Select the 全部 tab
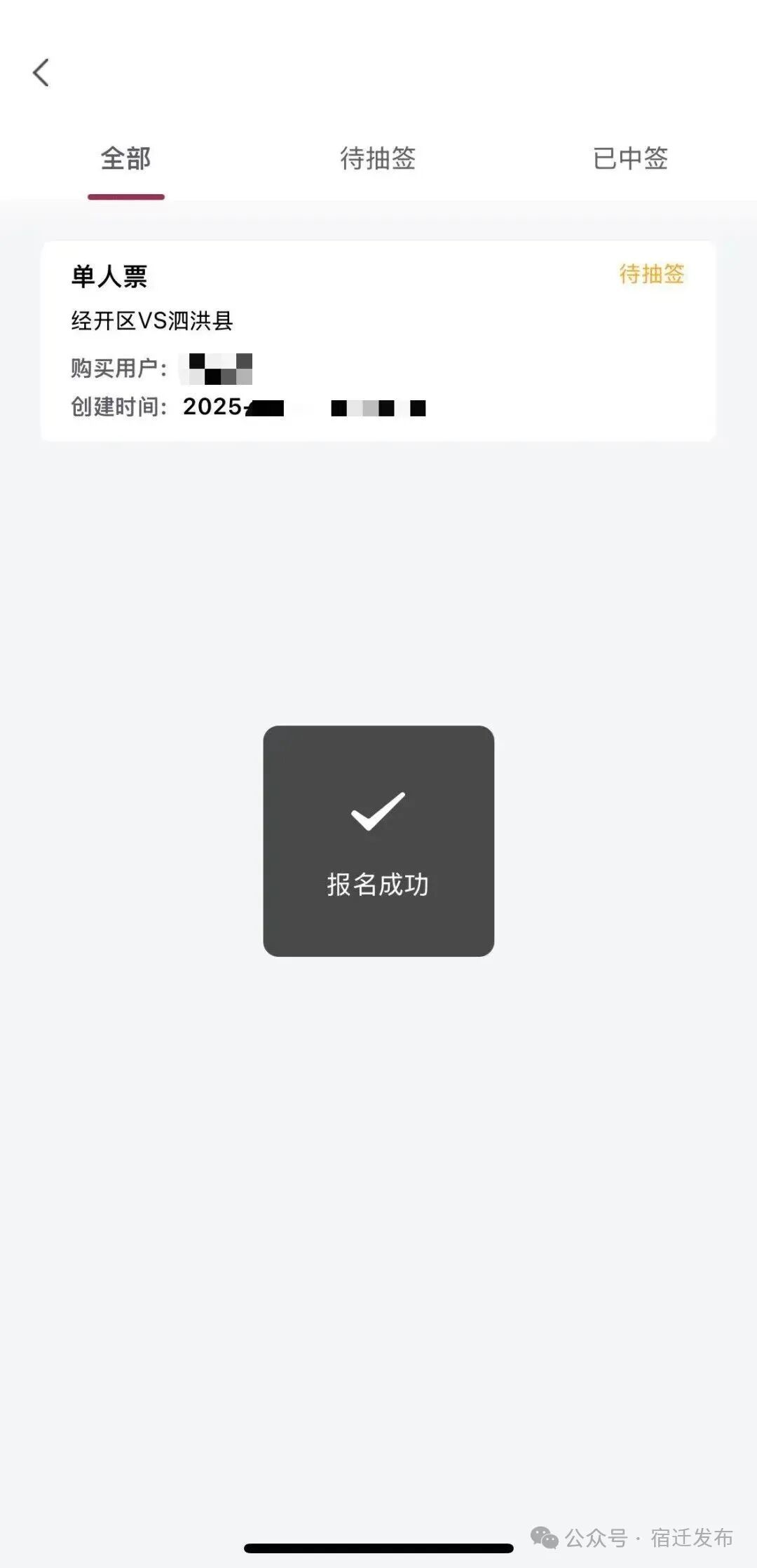The width and height of the screenshot is (757, 1568). (126, 159)
